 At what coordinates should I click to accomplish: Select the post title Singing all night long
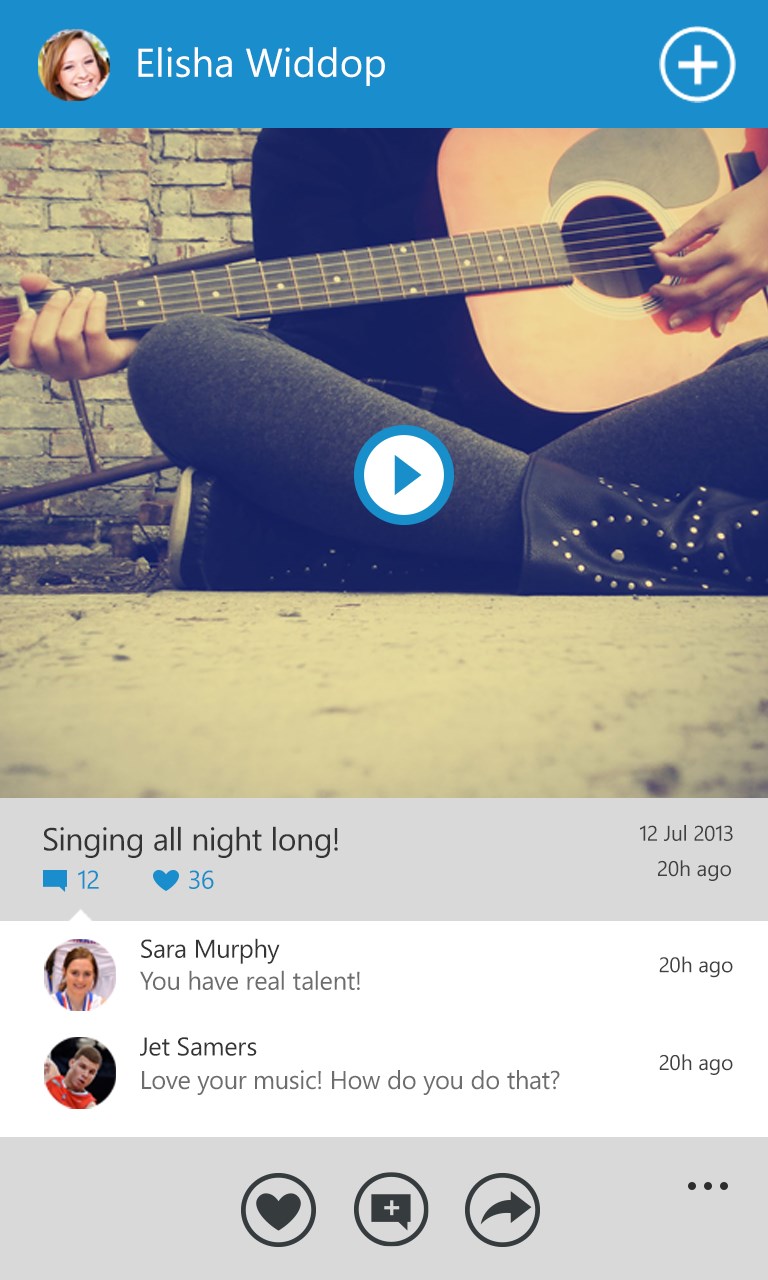(x=191, y=840)
